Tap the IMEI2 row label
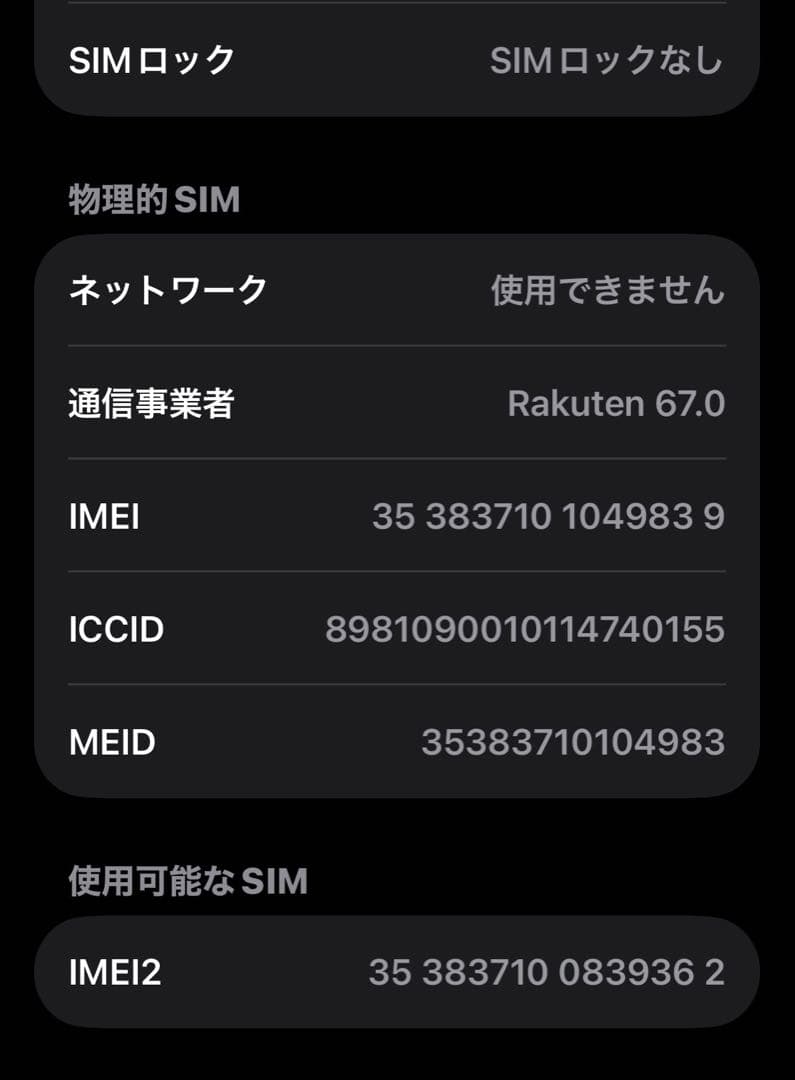The height and width of the screenshot is (1080, 795). (114, 972)
